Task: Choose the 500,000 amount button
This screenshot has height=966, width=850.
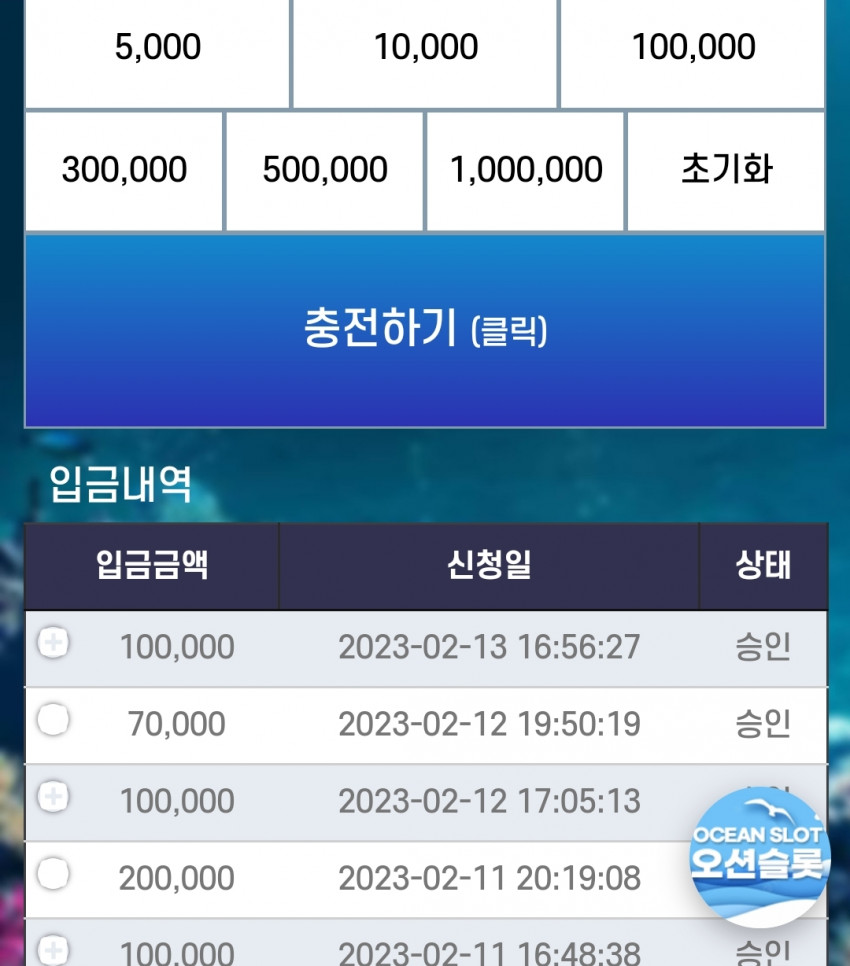Action: (325, 170)
